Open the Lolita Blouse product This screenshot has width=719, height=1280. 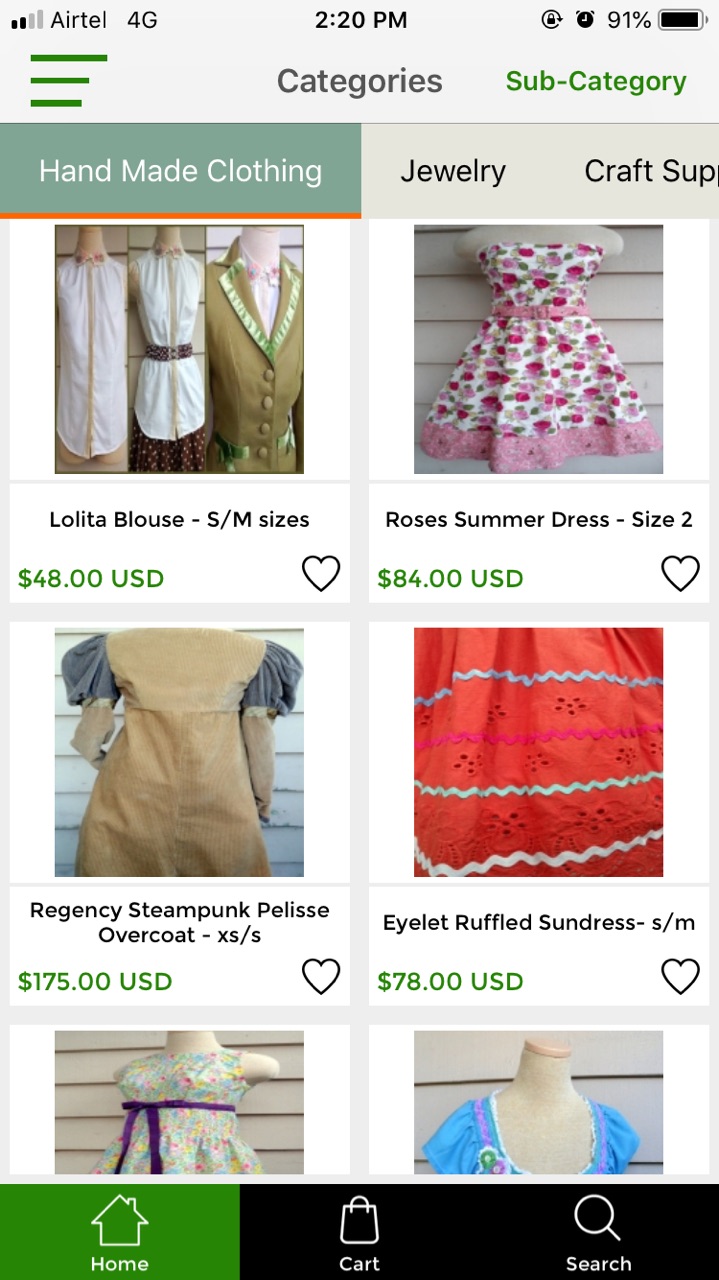[179, 350]
